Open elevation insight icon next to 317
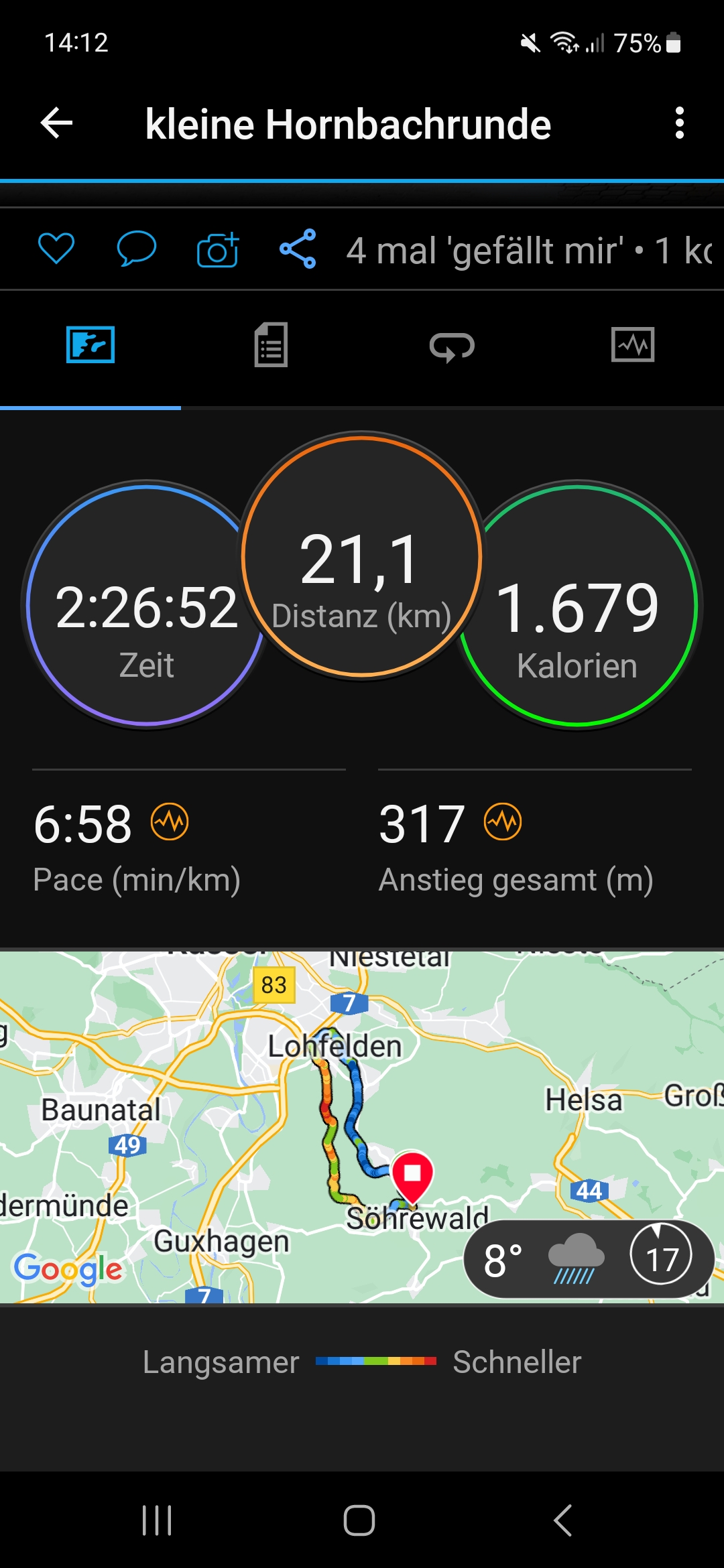The image size is (724, 1568). pyautogui.click(x=503, y=822)
